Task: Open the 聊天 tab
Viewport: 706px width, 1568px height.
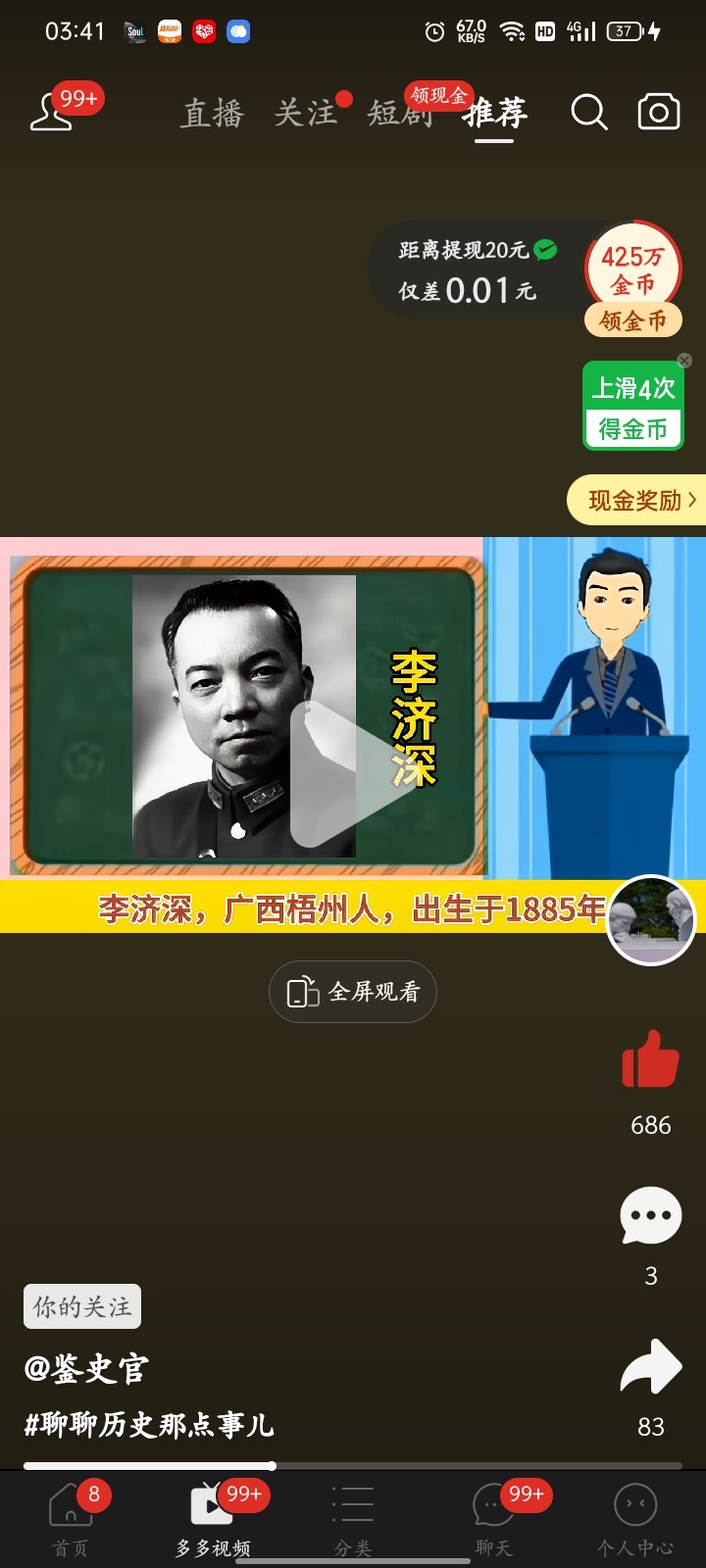Action: [x=494, y=1519]
